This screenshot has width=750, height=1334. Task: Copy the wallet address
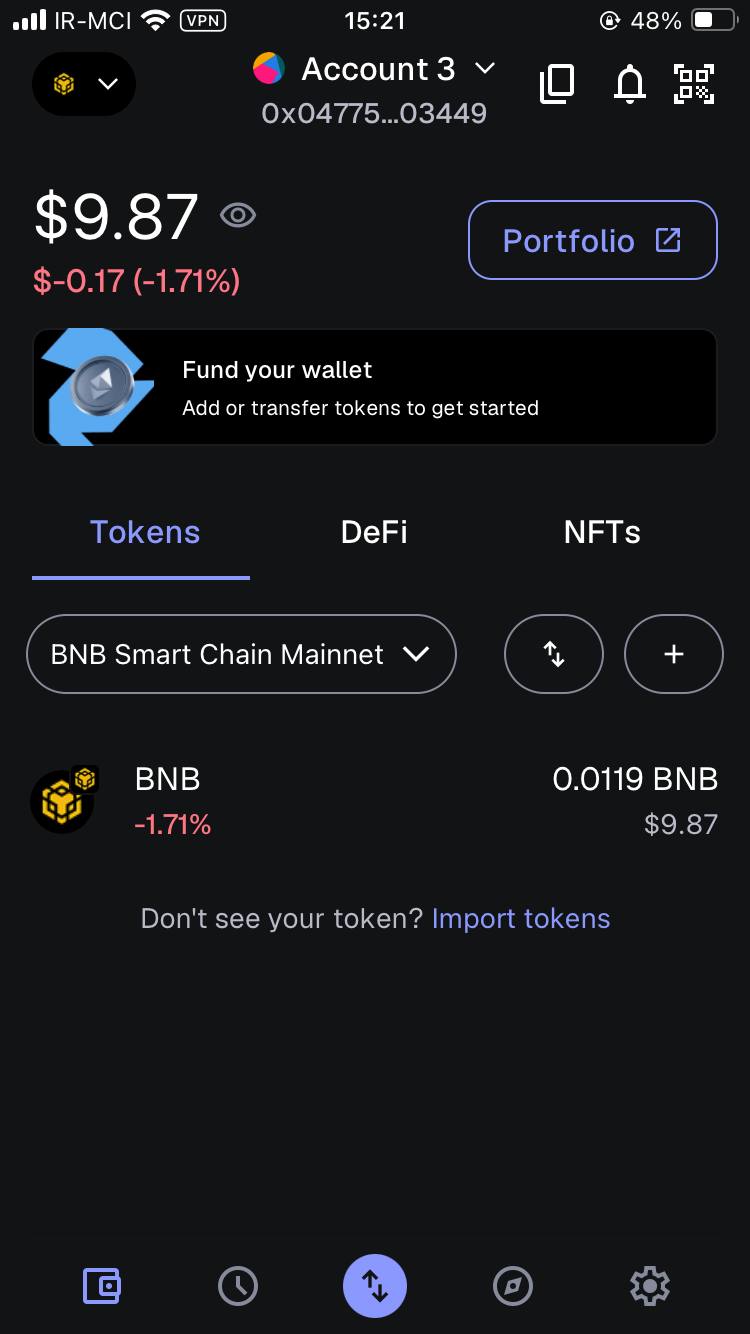(557, 85)
